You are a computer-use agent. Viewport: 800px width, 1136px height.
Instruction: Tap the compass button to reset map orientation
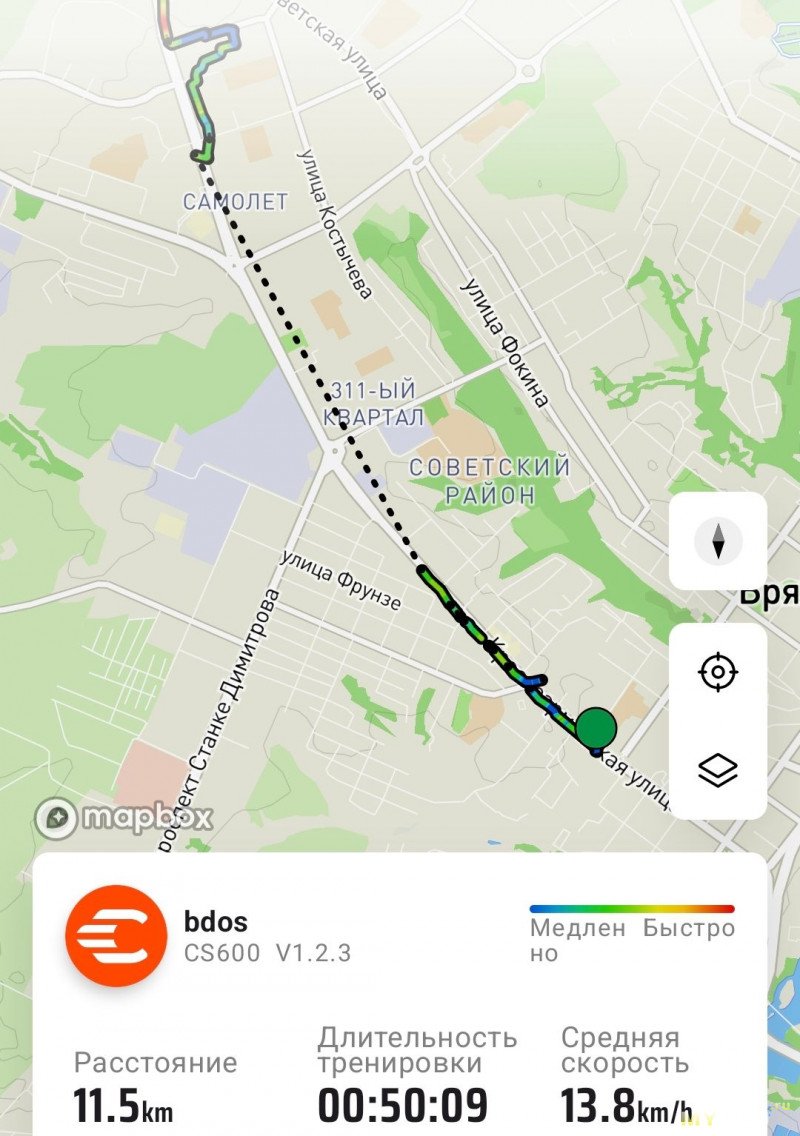click(718, 541)
